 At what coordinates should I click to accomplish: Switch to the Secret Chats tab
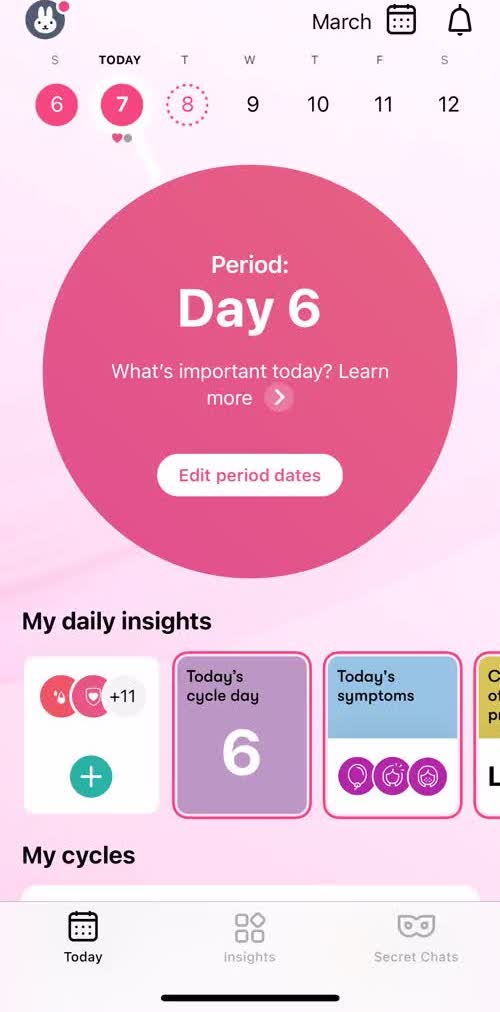(416, 937)
